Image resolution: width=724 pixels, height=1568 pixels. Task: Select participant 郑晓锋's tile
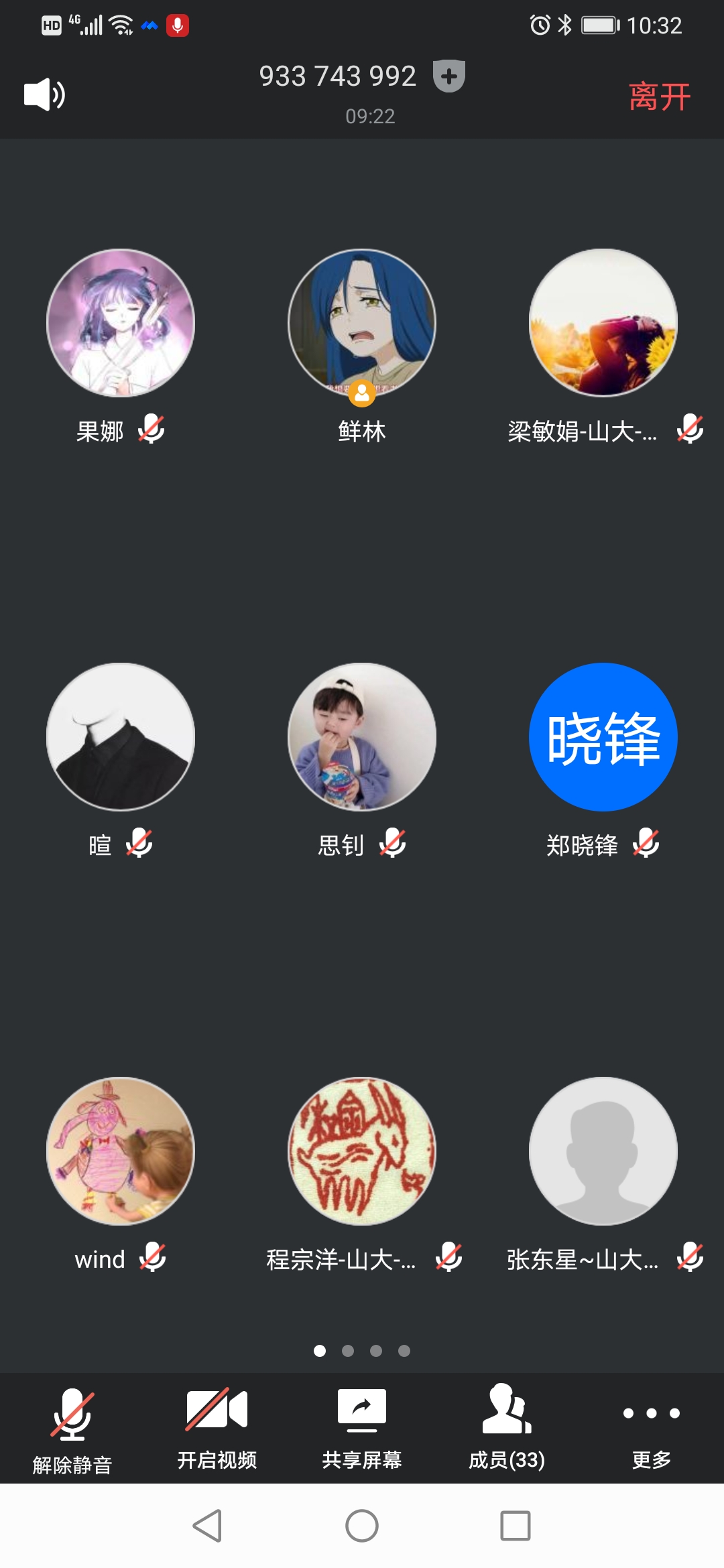point(603,737)
